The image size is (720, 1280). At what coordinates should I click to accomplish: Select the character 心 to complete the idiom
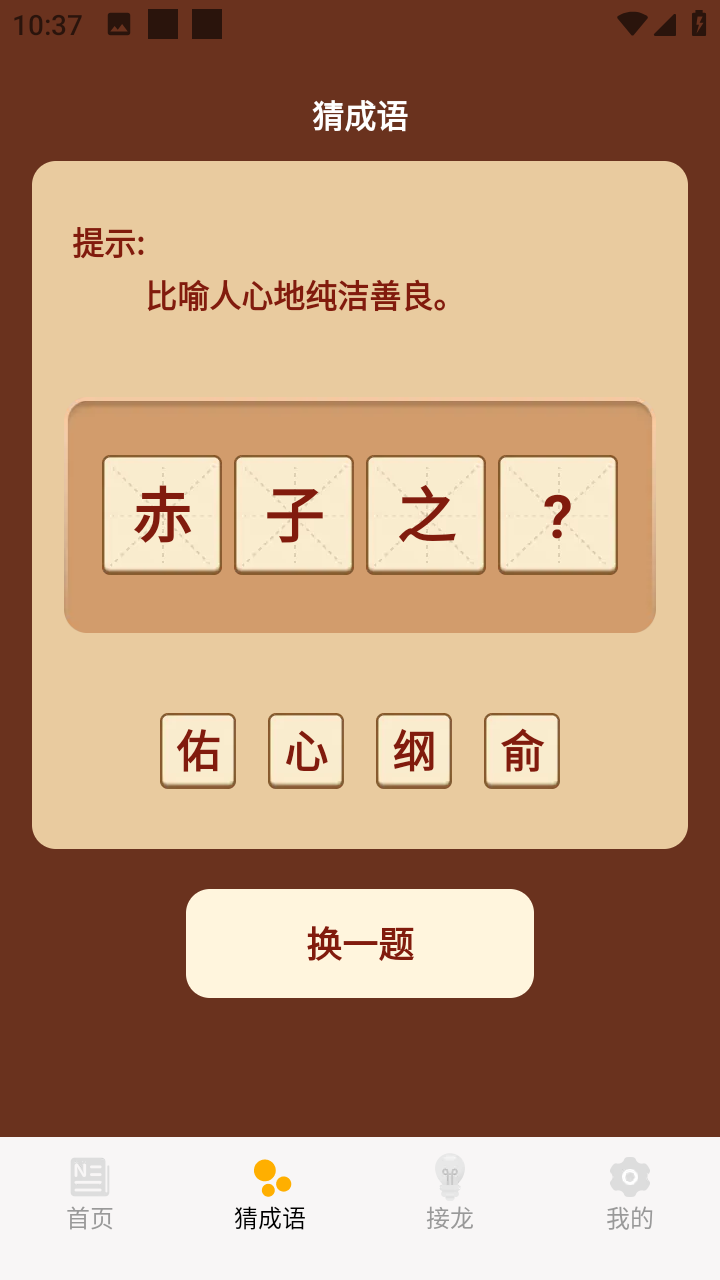tap(306, 750)
